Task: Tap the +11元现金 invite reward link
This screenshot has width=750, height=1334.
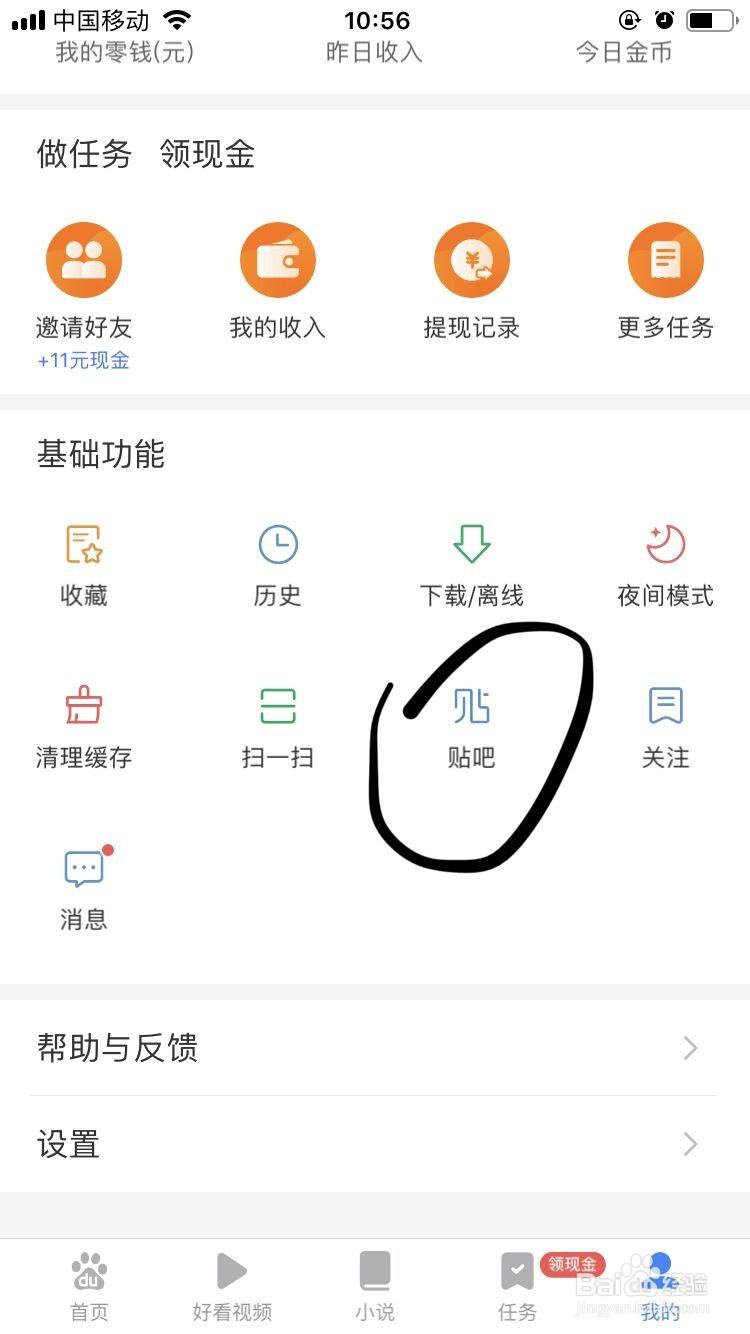Action: point(83,361)
